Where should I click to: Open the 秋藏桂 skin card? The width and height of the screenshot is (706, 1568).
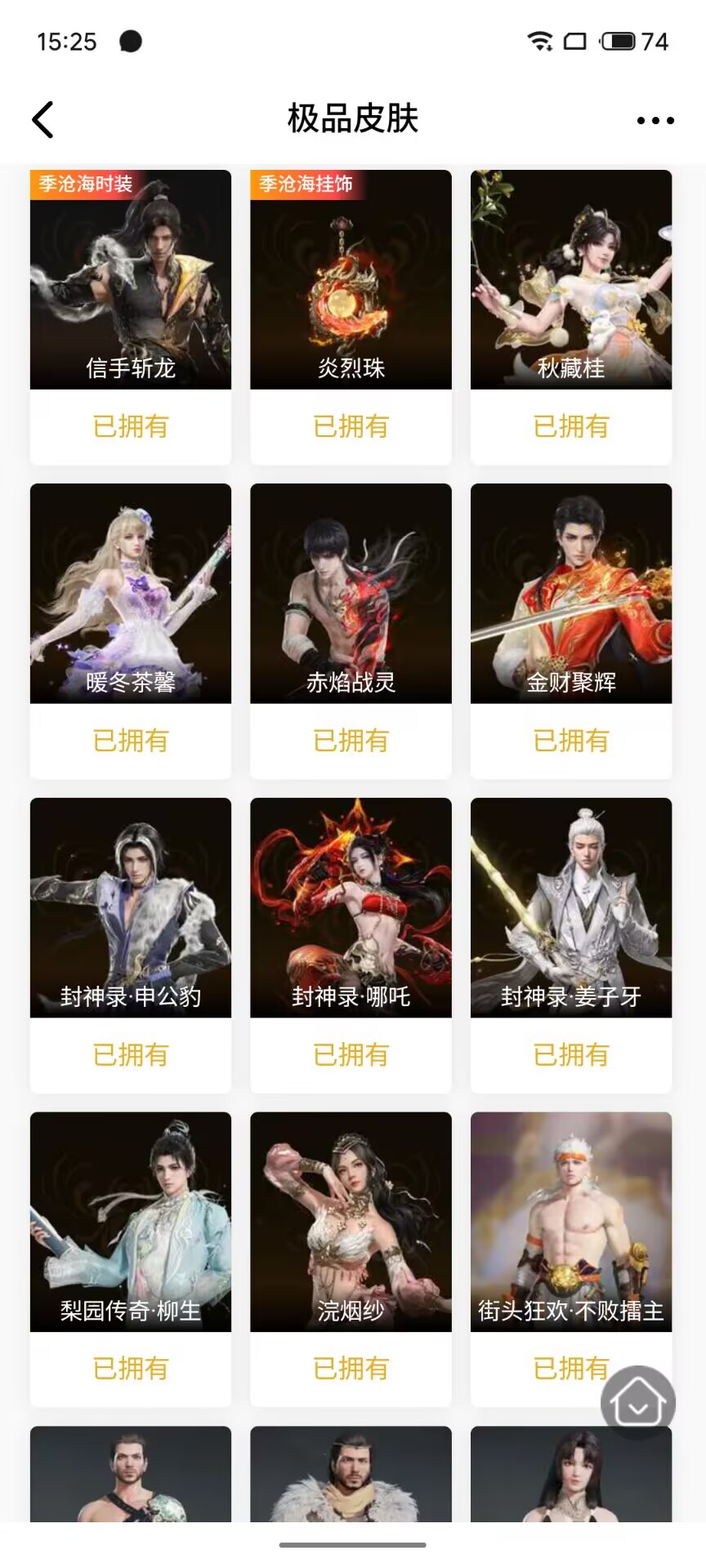571,279
